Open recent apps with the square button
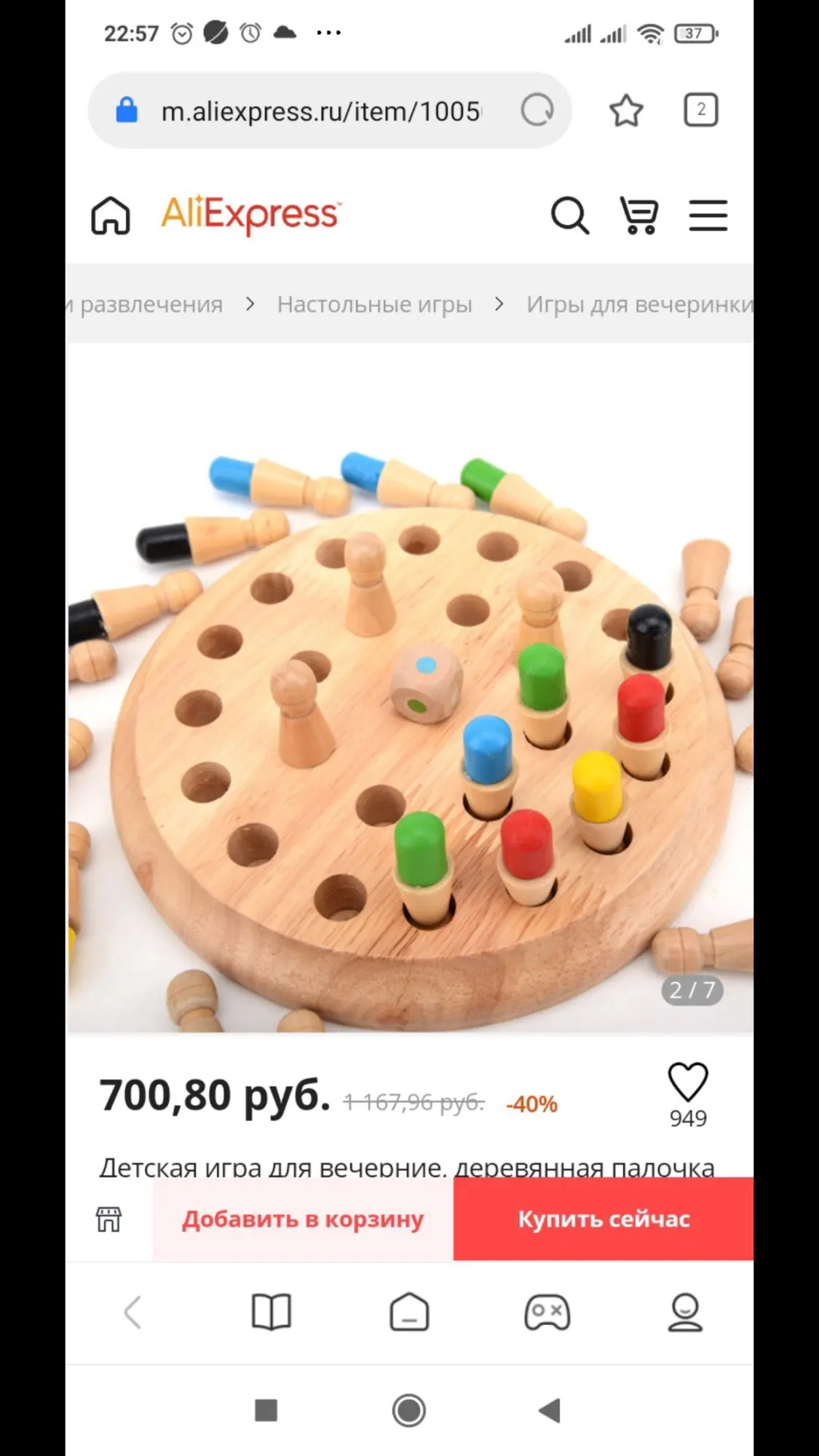Screen dimensions: 819x1456 tap(266, 1410)
